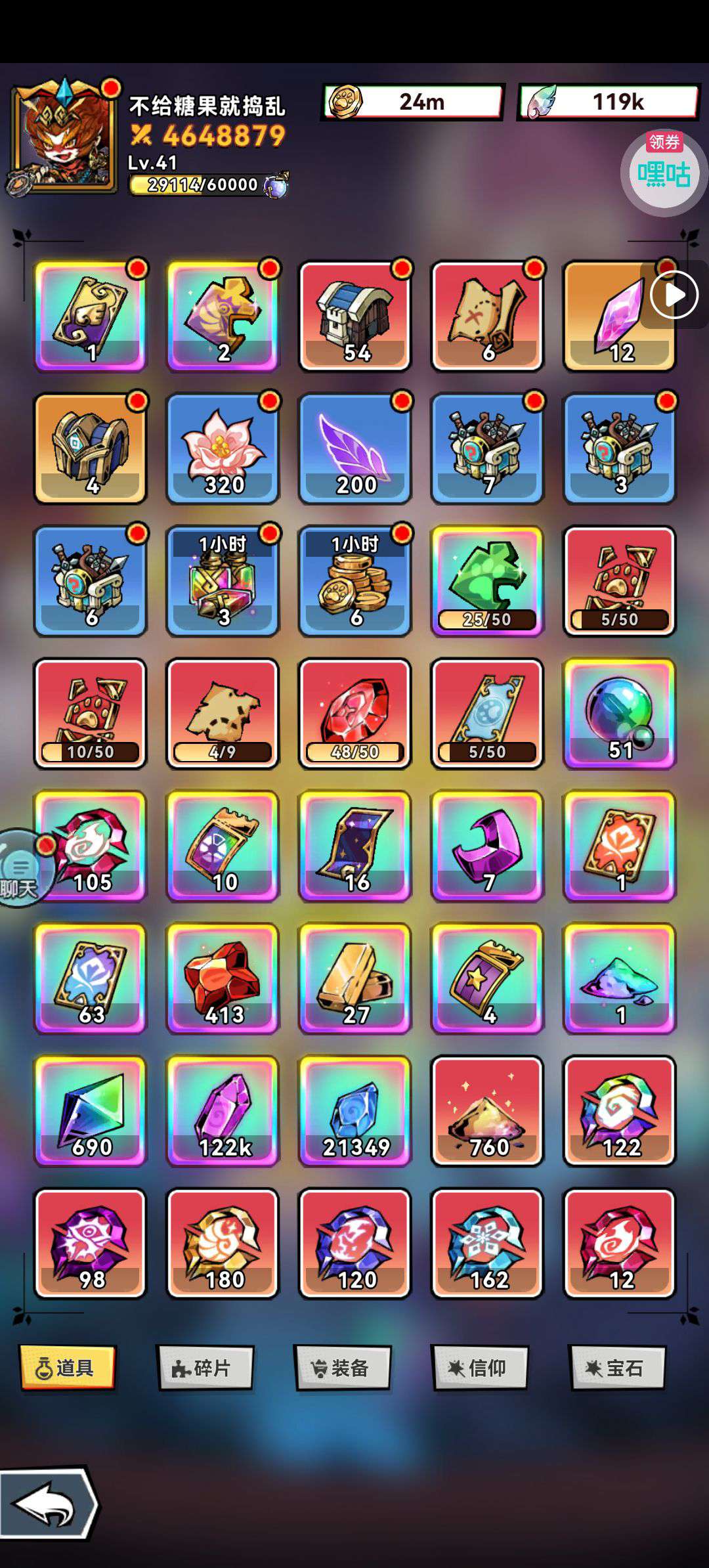Tap the 嘿咕 领券 floating button
709x1568 pixels.
(664, 171)
